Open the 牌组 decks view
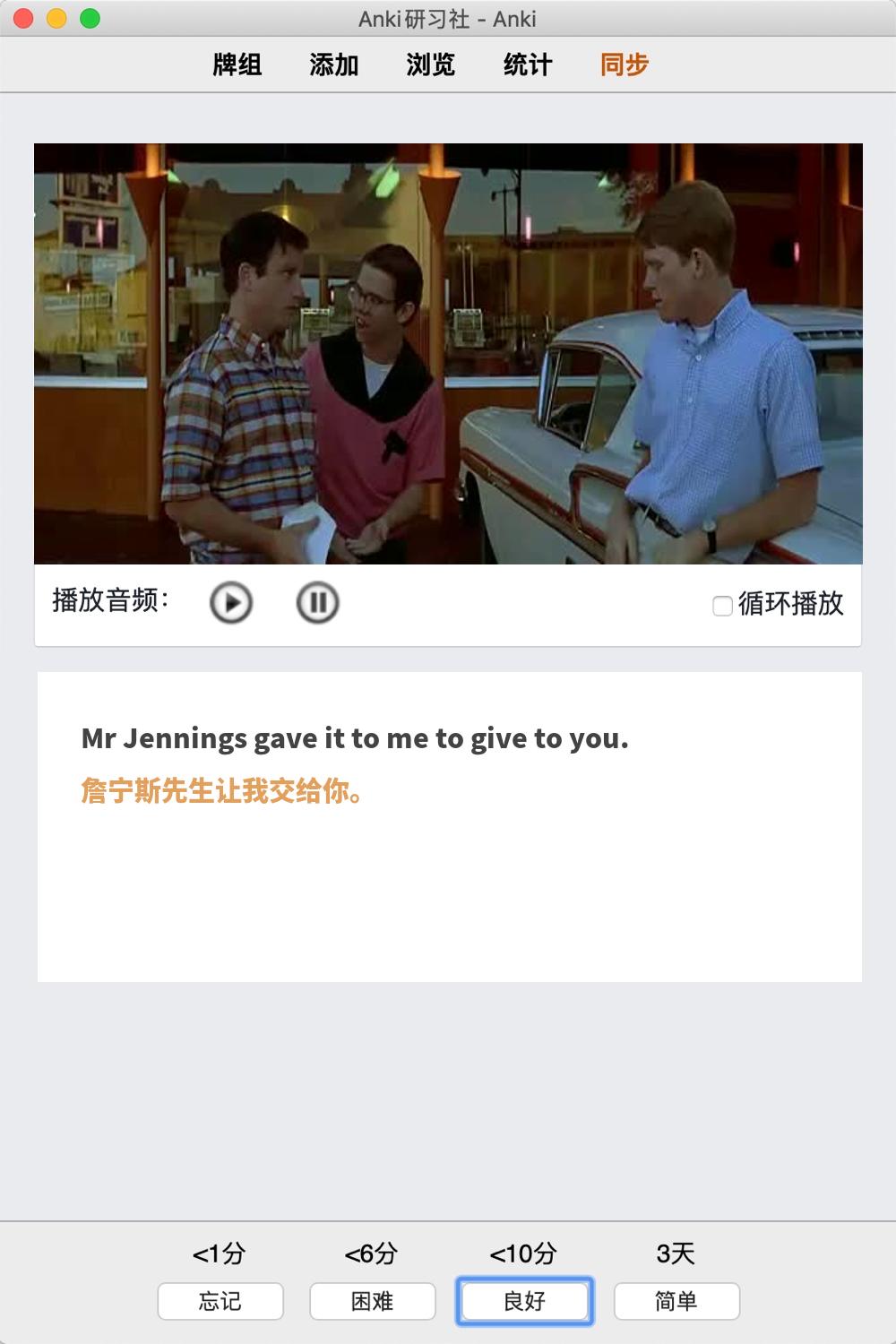Viewport: 896px width, 1344px height. click(237, 65)
